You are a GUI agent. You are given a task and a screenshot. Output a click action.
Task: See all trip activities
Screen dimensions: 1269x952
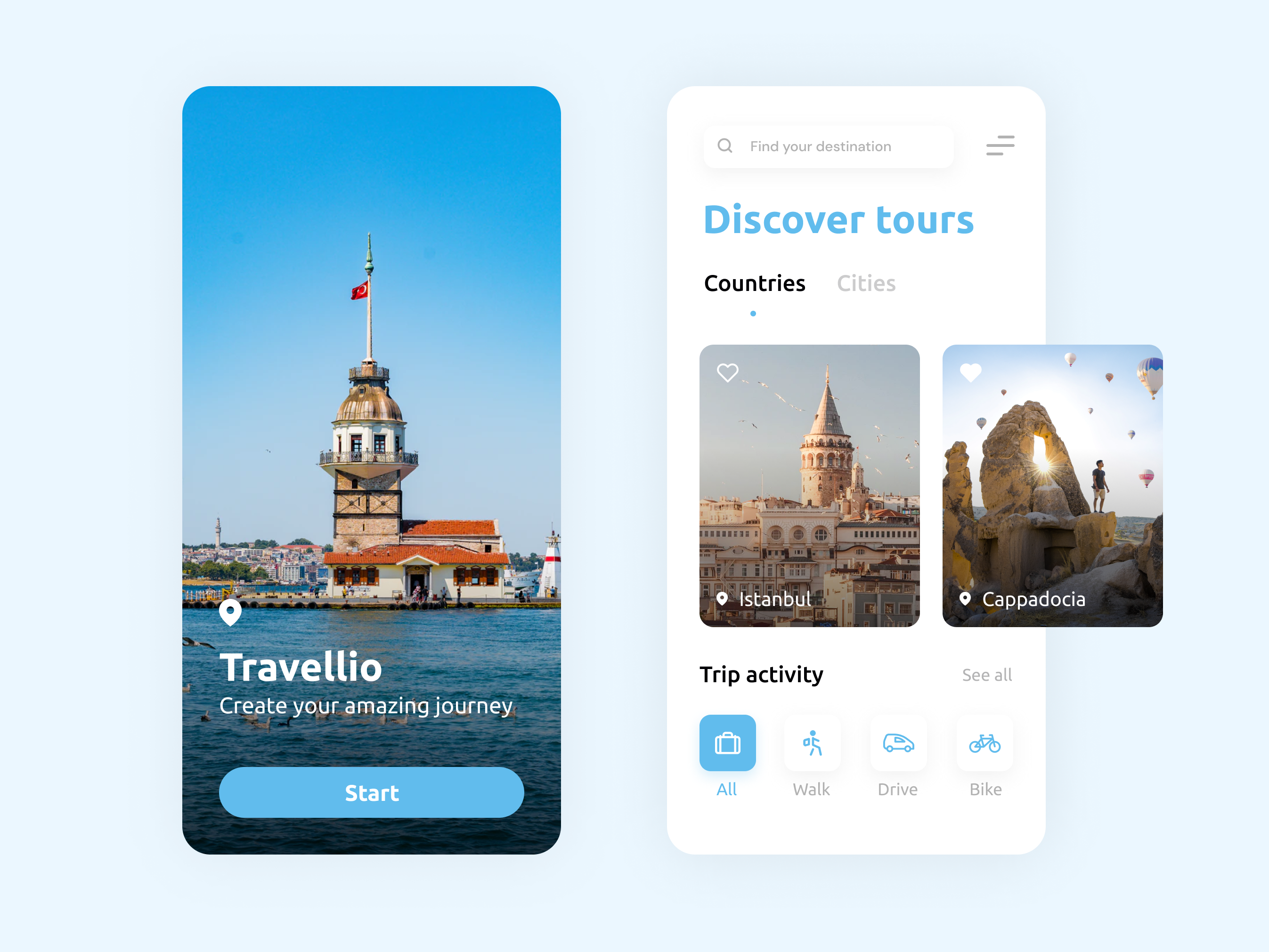click(x=987, y=675)
